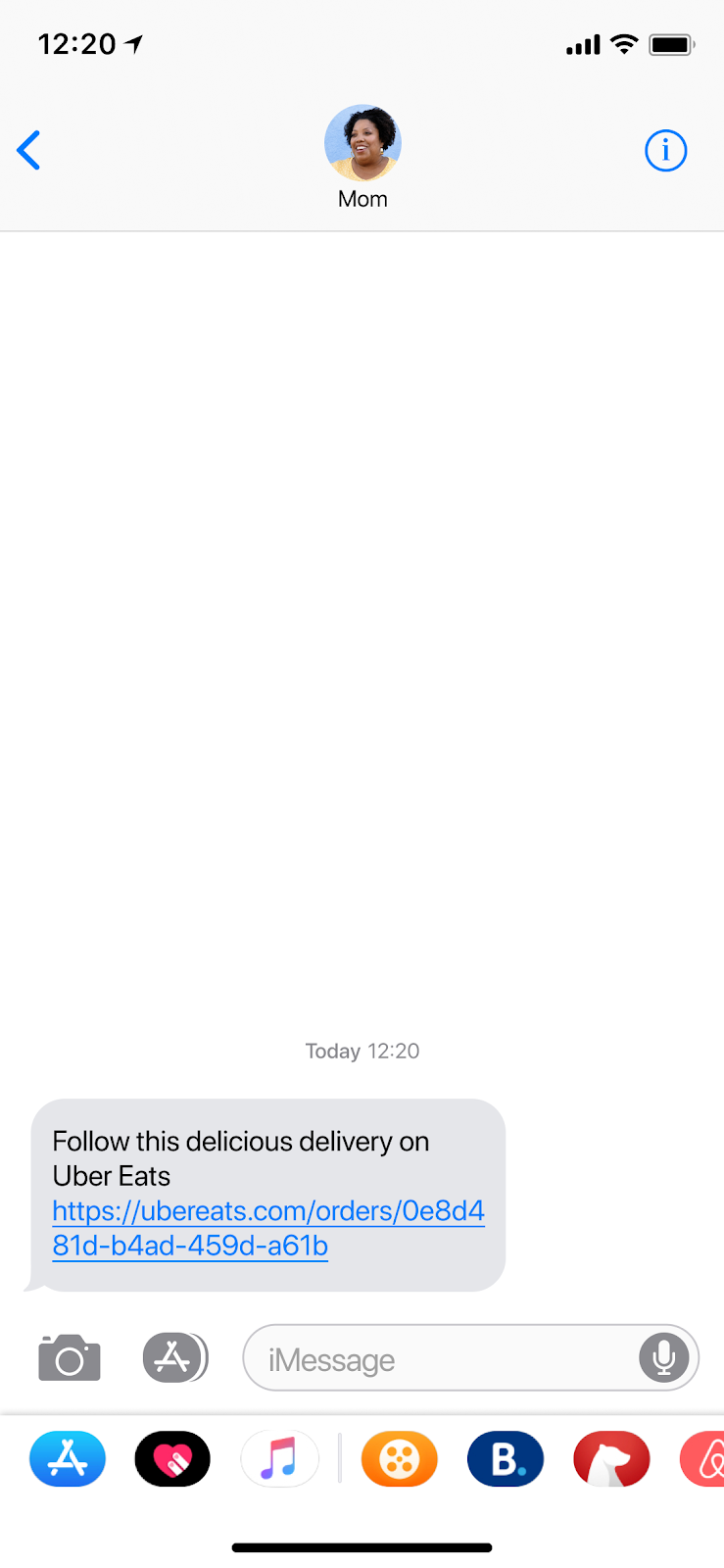Open the Digital Touch heart app

click(172, 1459)
